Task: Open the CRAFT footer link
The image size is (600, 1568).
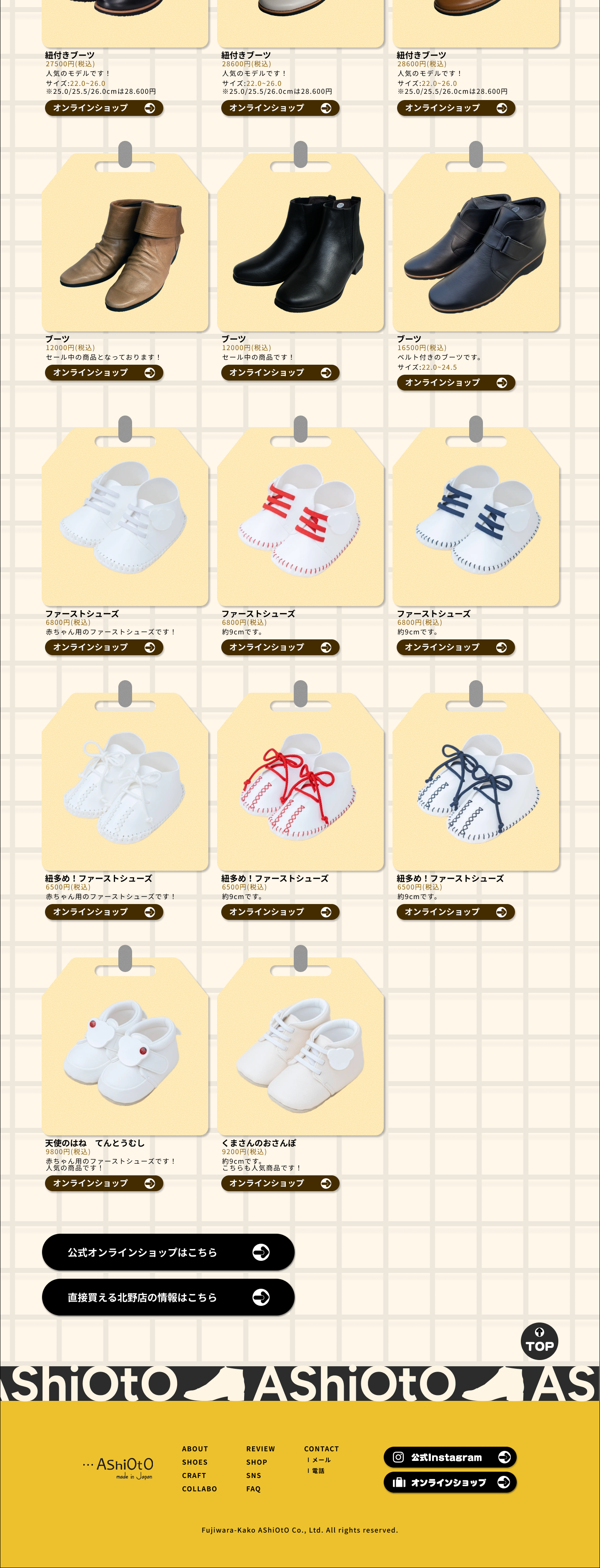Action: tap(194, 1475)
